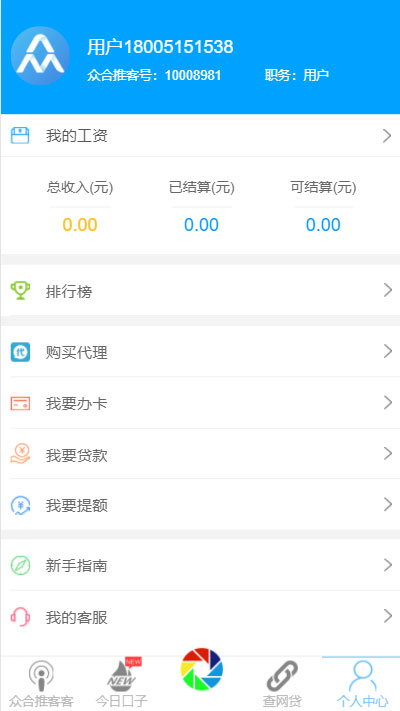400x711 pixels.
Task: Tap 我要提额 row
Action: [x=200, y=504]
